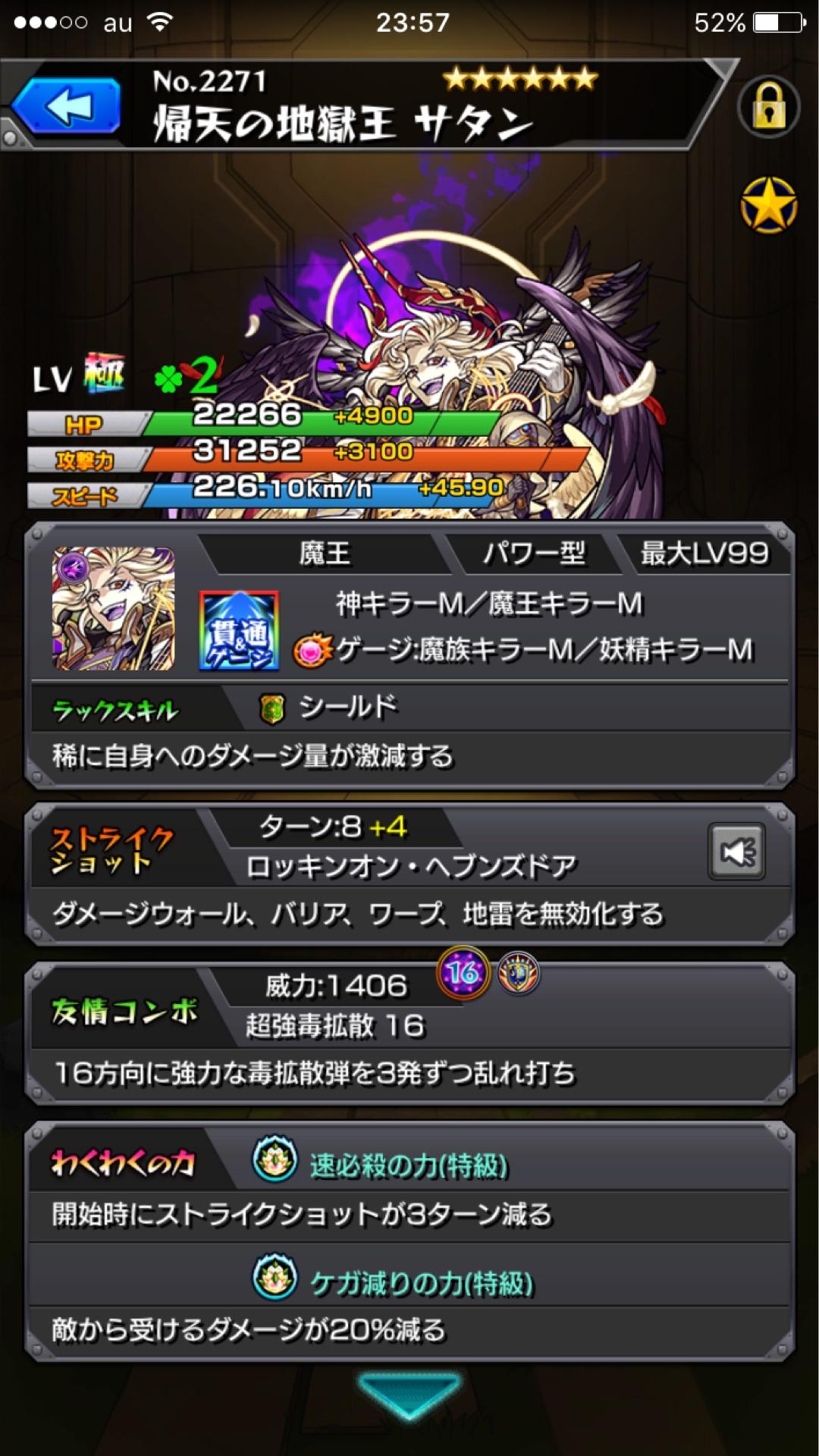Open the 貫通&ゲージ ability icon
The width and height of the screenshot is (819, 1456).
[x=239, y=631]
